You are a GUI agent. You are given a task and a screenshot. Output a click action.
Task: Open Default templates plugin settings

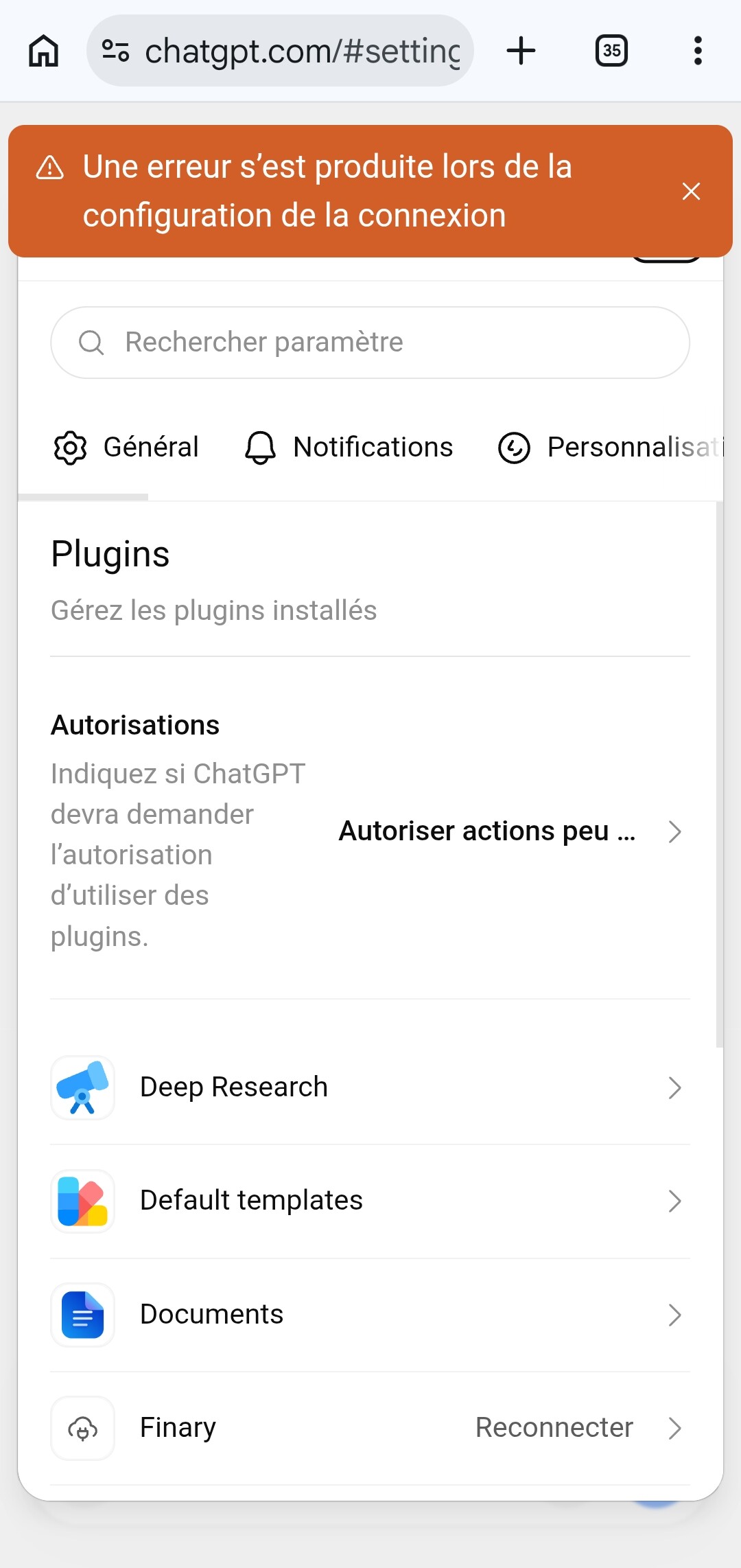370,1201
